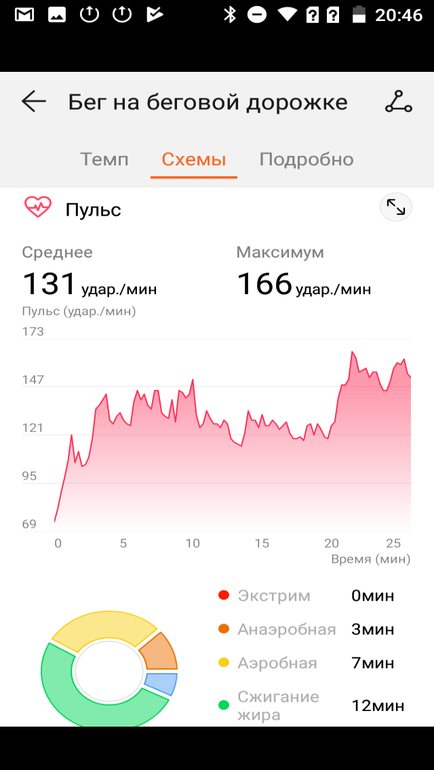Select the Схемы tab
This screenshot has width=434, height=770.
[x=194, y=160]
